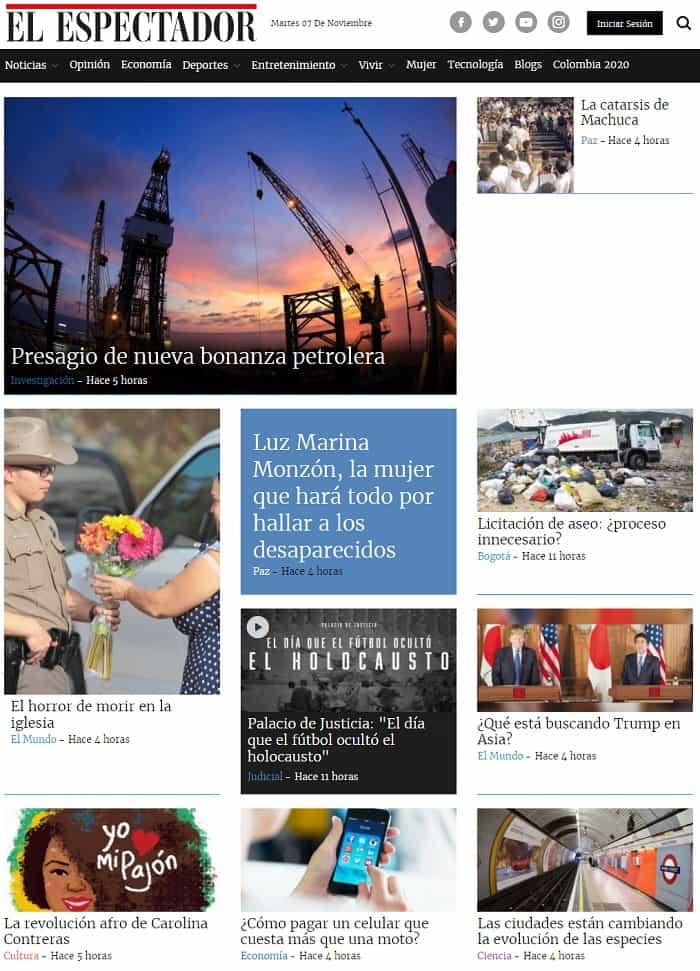Image resolution: width=700 pixels, height=971 pixels.
Task: Go to the Opinión section
Action: [90, 64]
